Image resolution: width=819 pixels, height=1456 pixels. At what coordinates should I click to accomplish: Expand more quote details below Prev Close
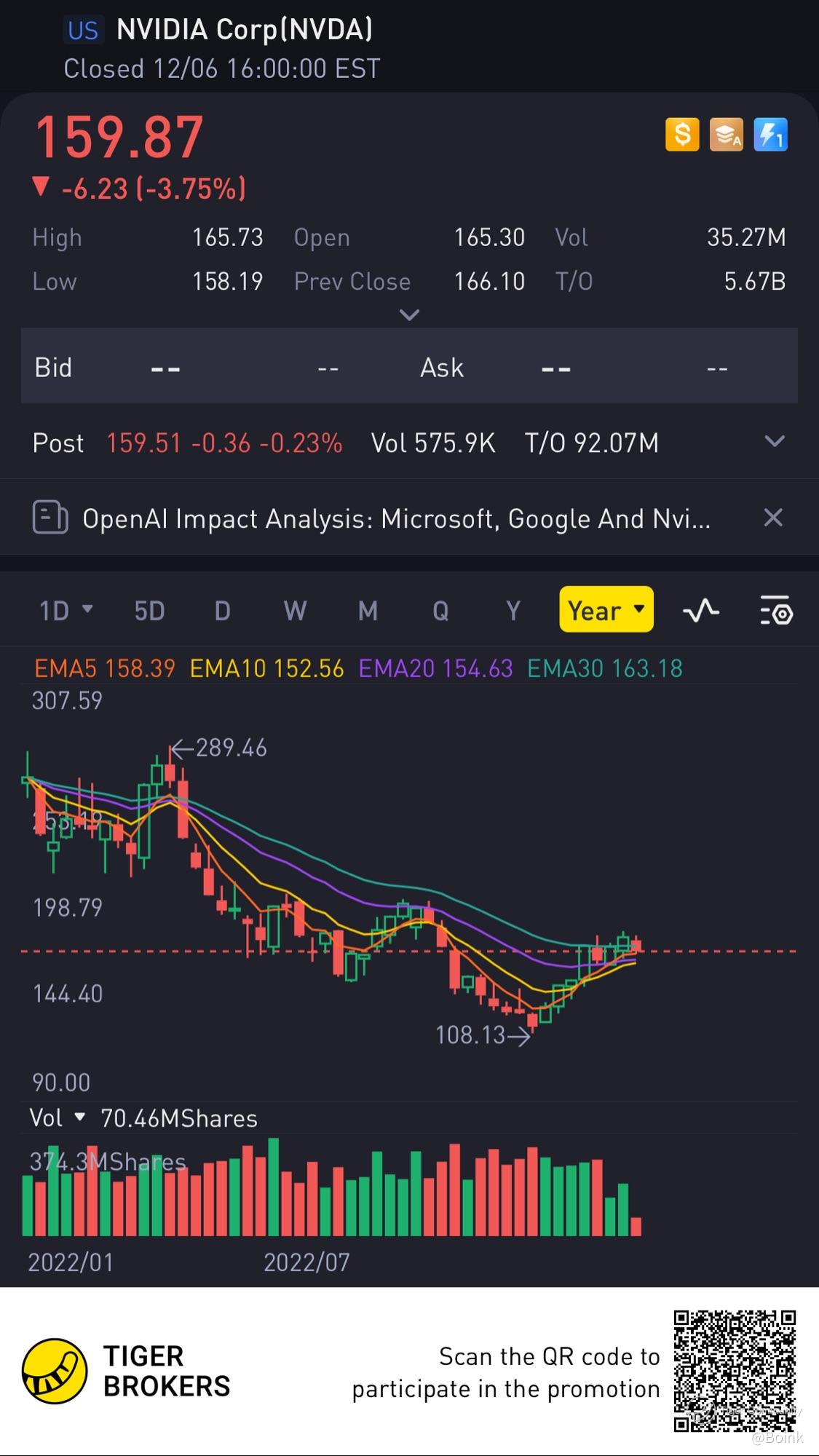coord(410,315)
